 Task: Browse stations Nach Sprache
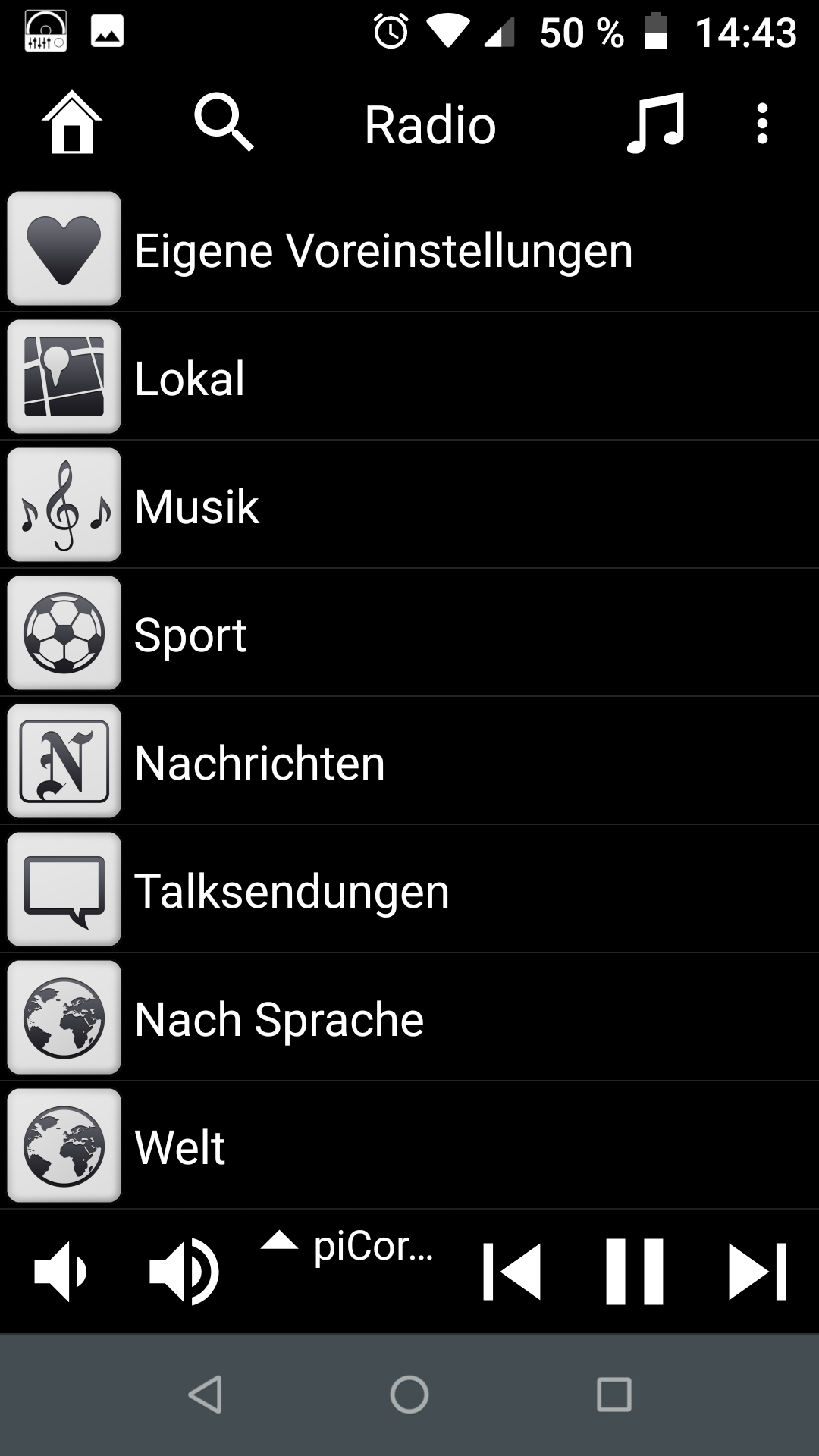(409, 1018)
